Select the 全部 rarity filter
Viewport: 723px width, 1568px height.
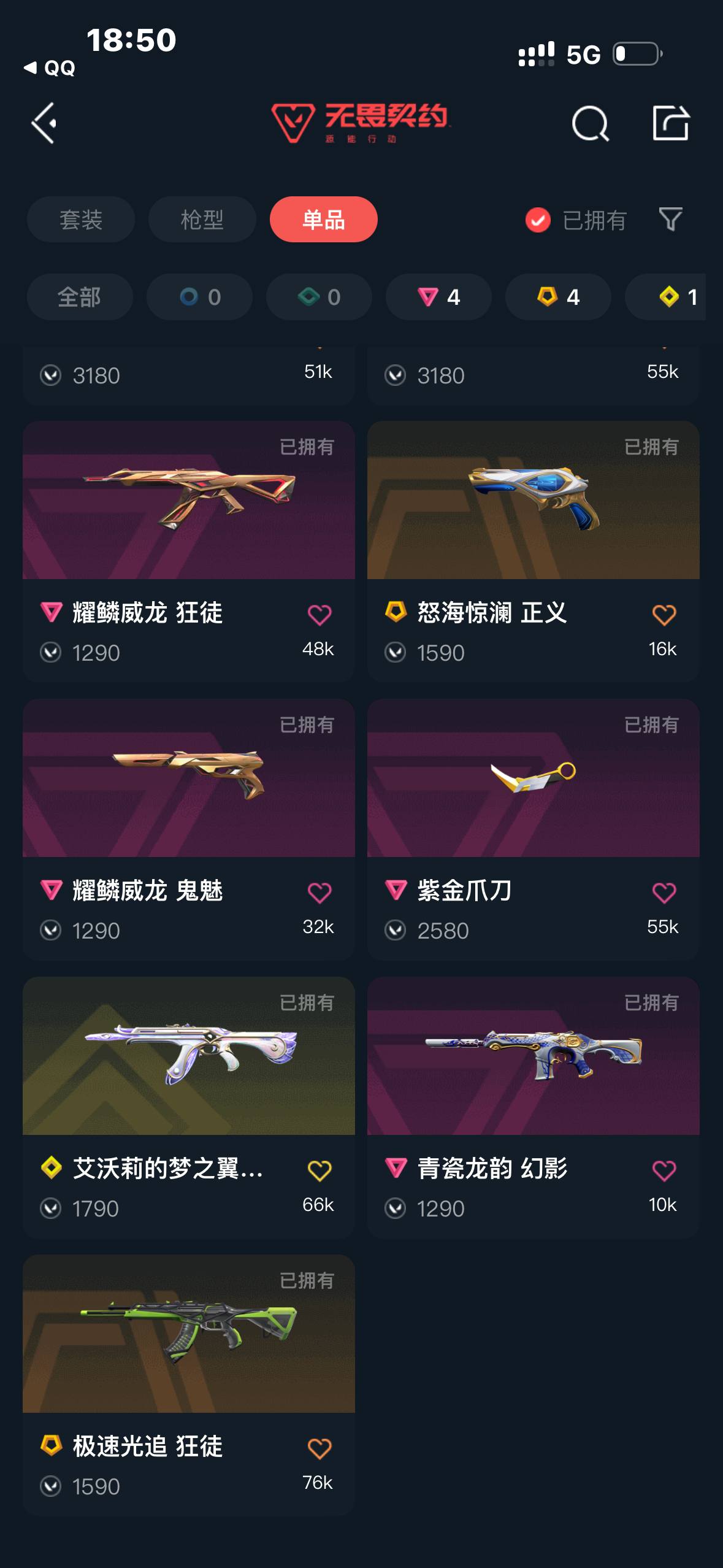click(80, 297)
